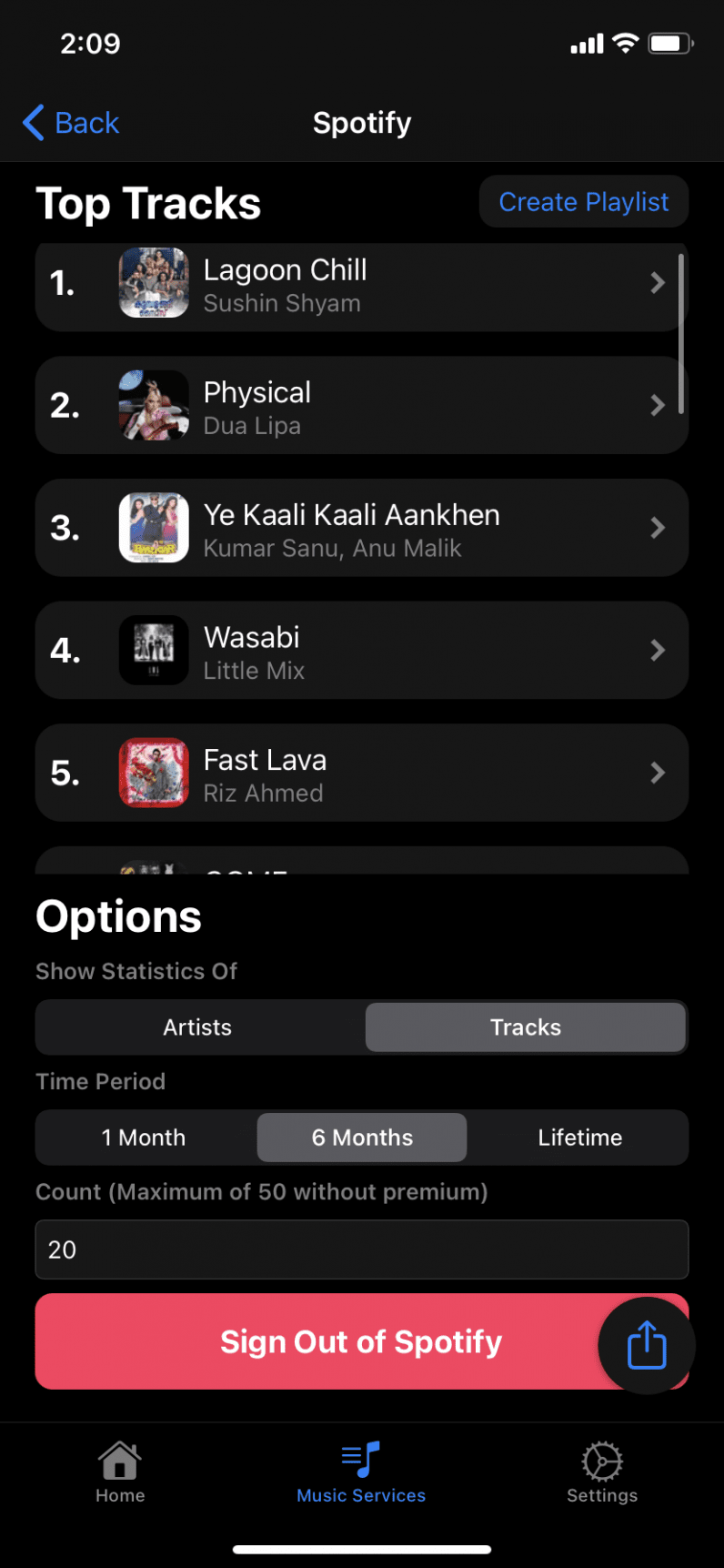Tap the Physical album artwork by Dua Lipa
The height and width of the screenshot is (1568, 724).
pos(153,406)
